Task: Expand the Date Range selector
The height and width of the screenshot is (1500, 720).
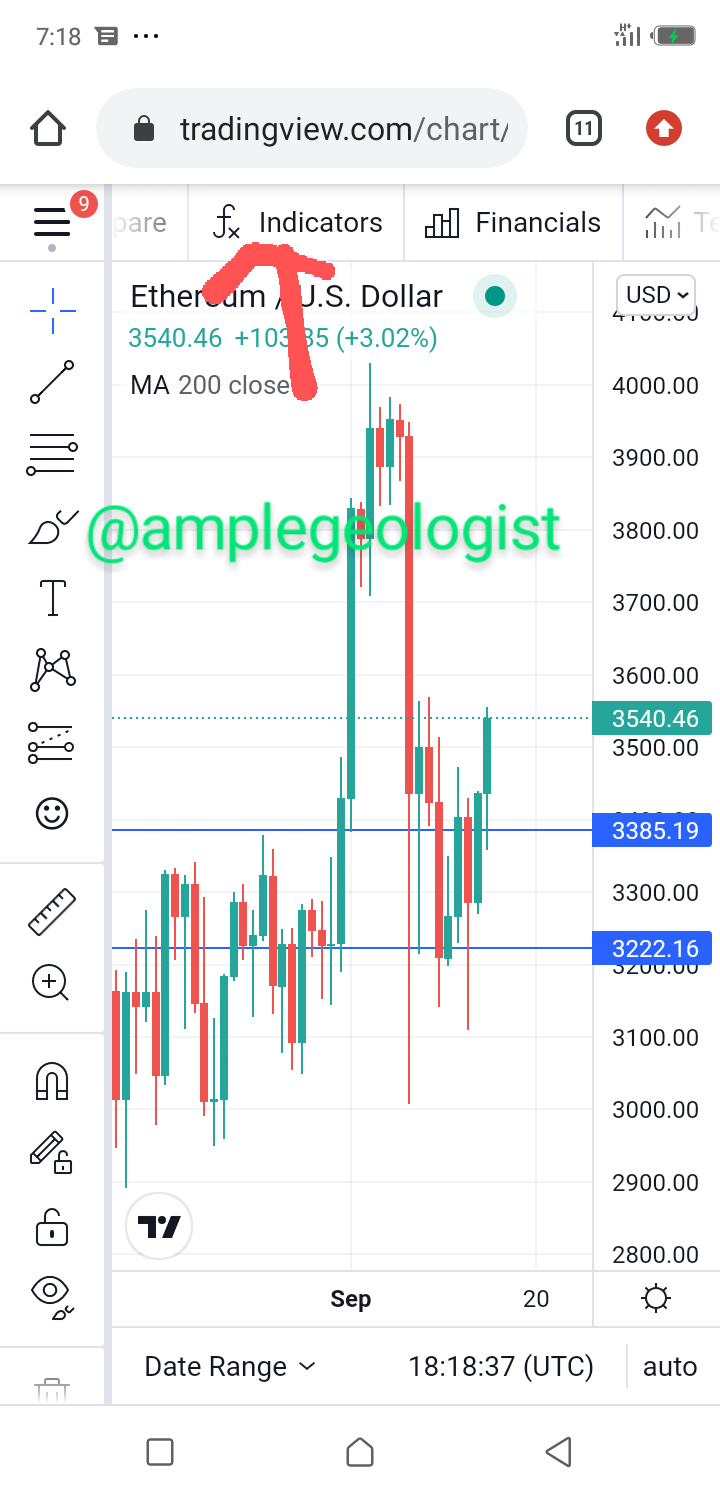Action: coord(230,1366)
